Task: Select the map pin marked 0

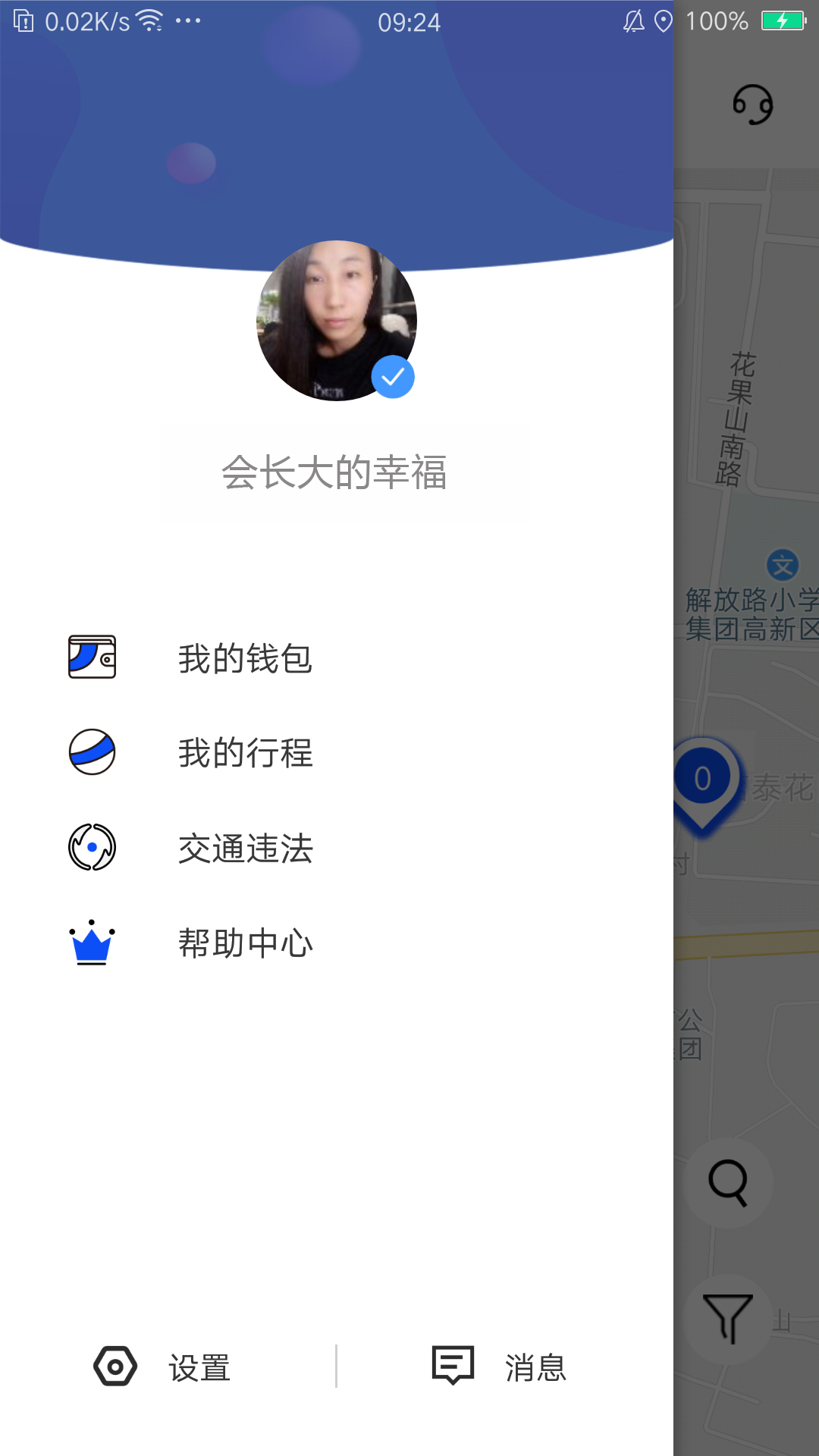Action: coord(703,781)
